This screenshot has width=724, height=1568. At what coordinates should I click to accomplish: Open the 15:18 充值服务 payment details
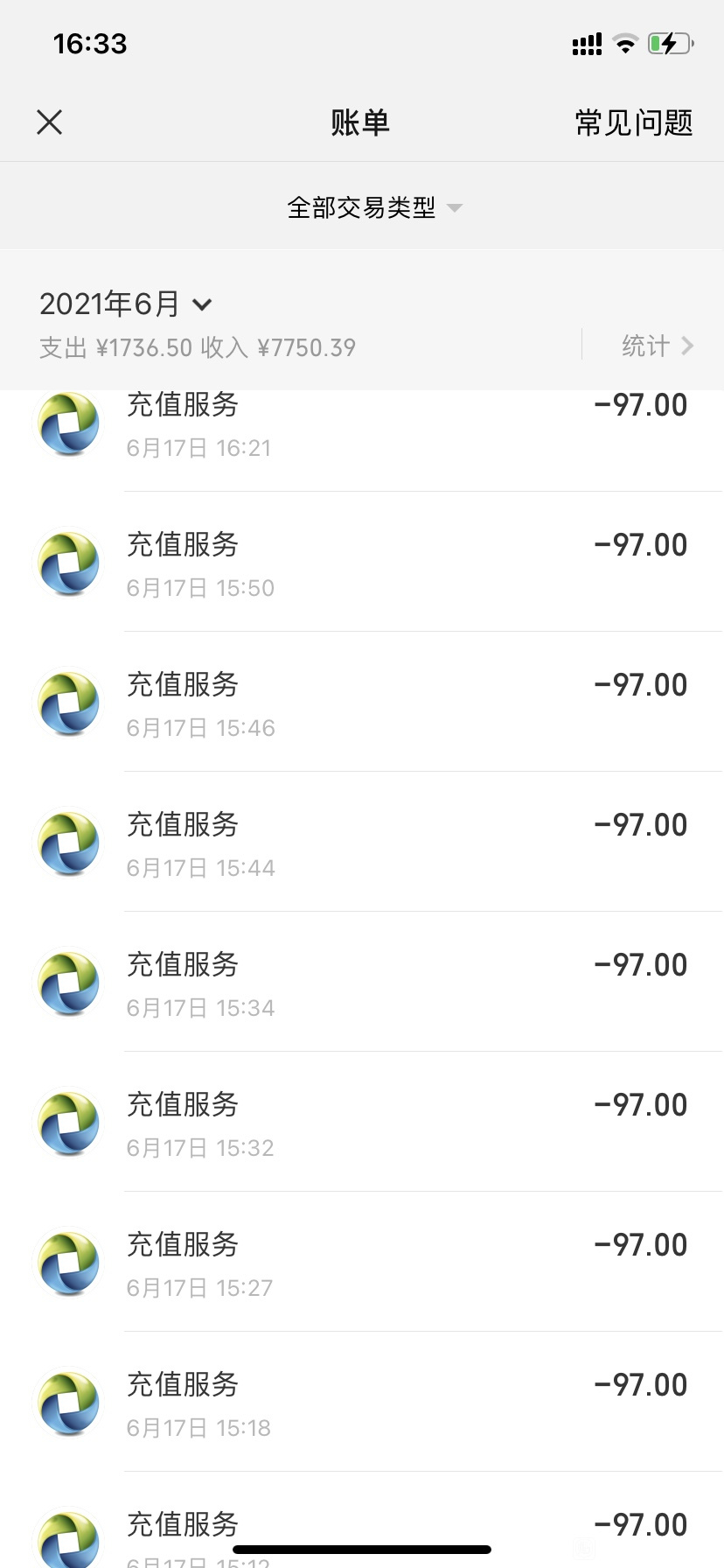(362, 1402)
